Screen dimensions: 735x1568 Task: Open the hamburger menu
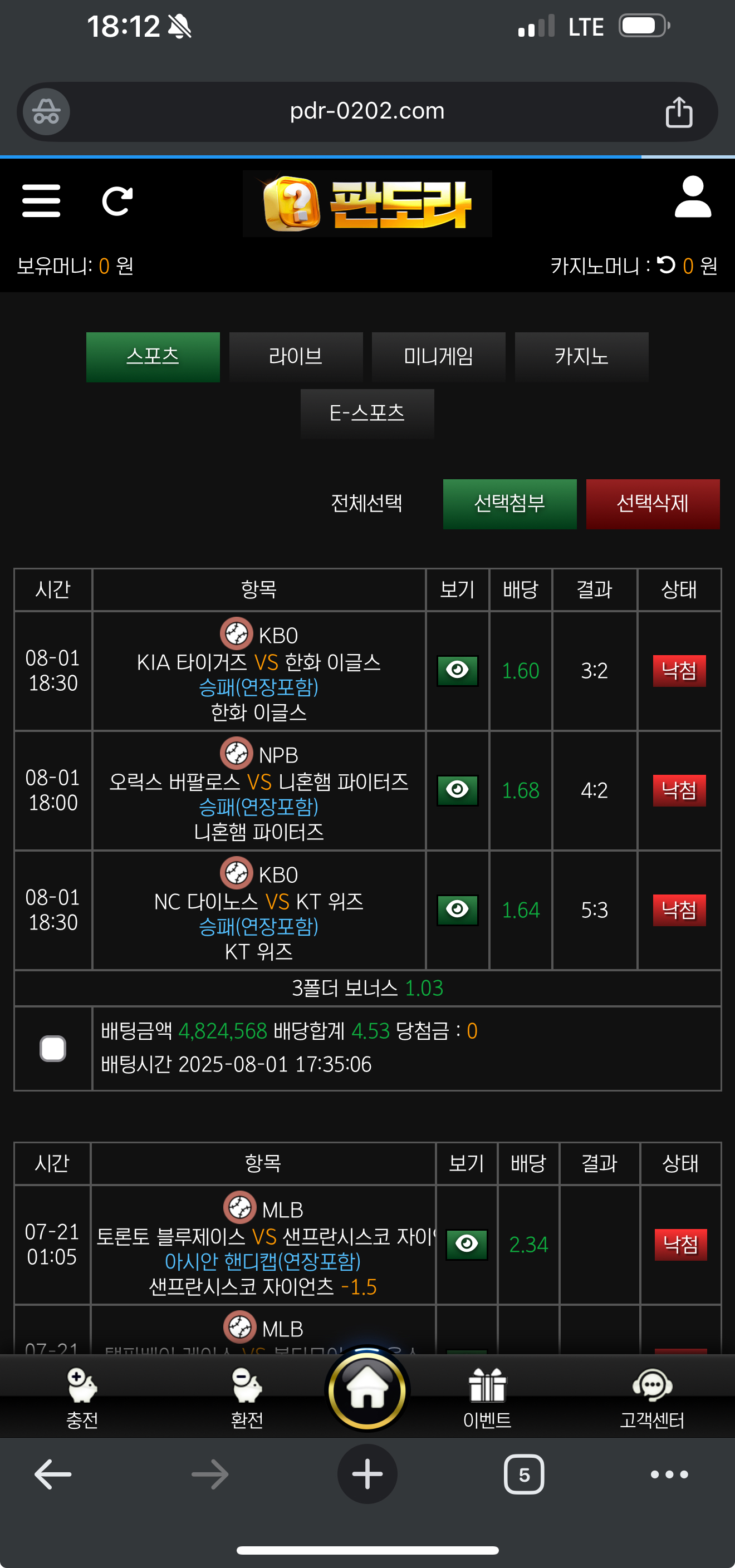pos(41,201)
